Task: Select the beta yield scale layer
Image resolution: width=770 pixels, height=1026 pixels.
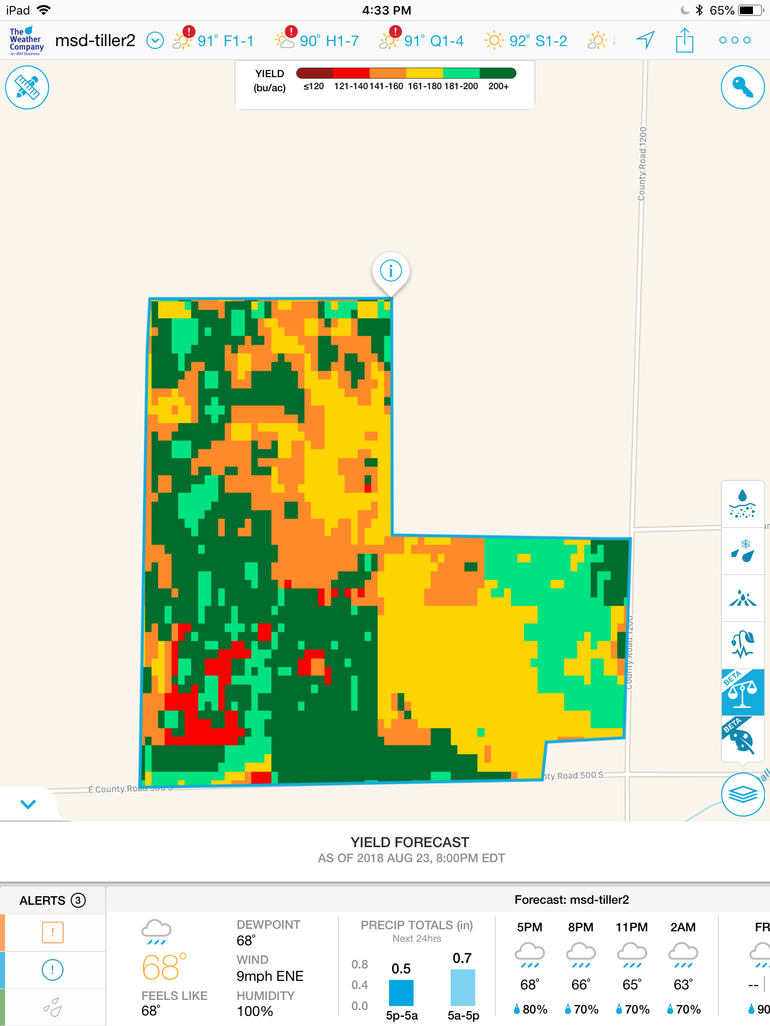Action: tap(743, 693)
